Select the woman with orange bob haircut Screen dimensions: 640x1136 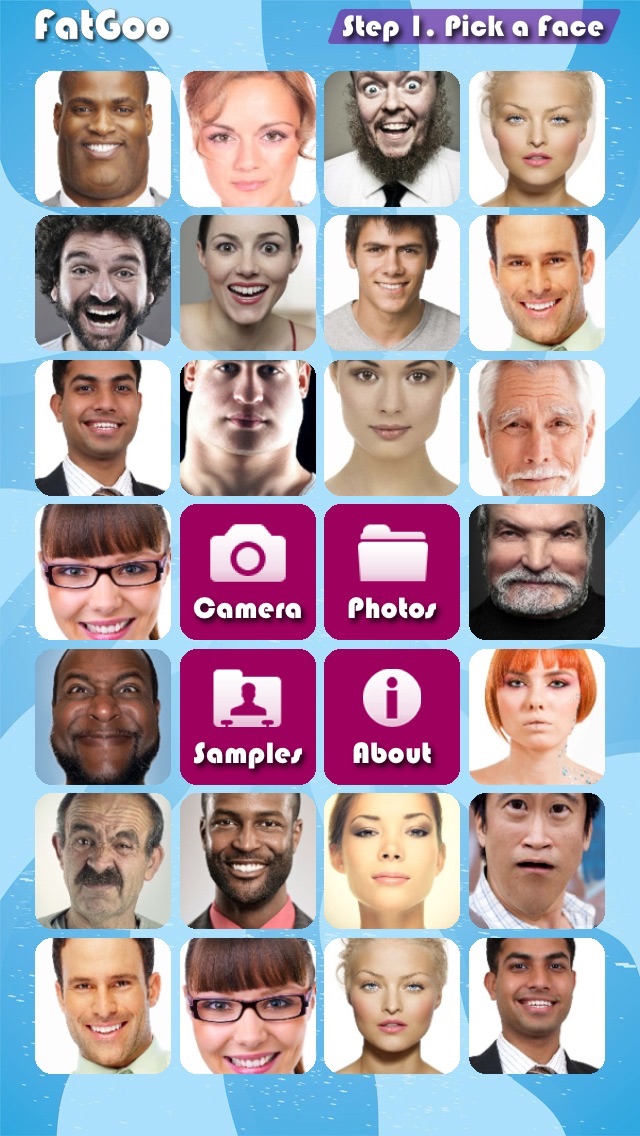point(537,717)
